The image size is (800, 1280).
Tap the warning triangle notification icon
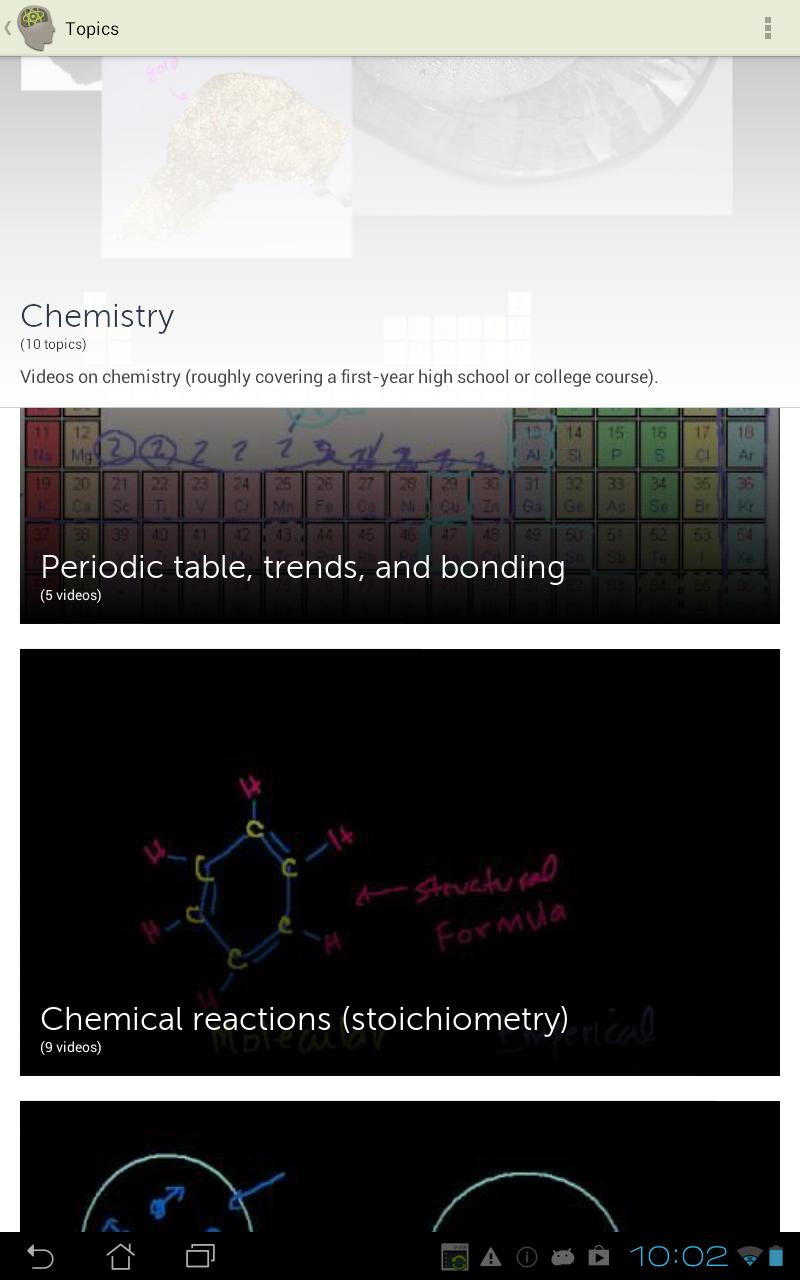coord(492,1256)
